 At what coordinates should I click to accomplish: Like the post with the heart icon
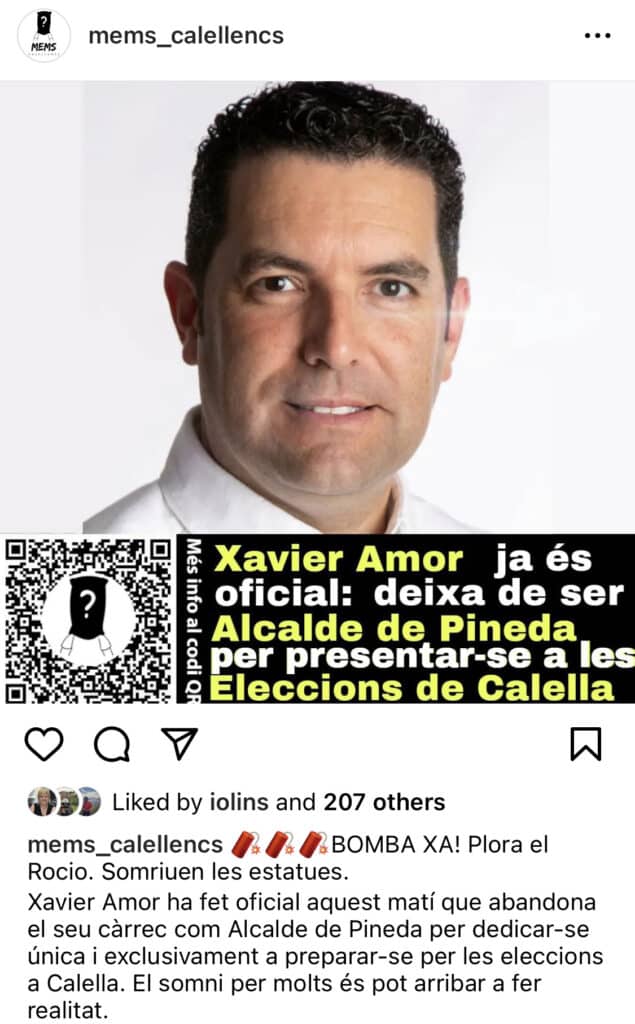coord(43,744)
